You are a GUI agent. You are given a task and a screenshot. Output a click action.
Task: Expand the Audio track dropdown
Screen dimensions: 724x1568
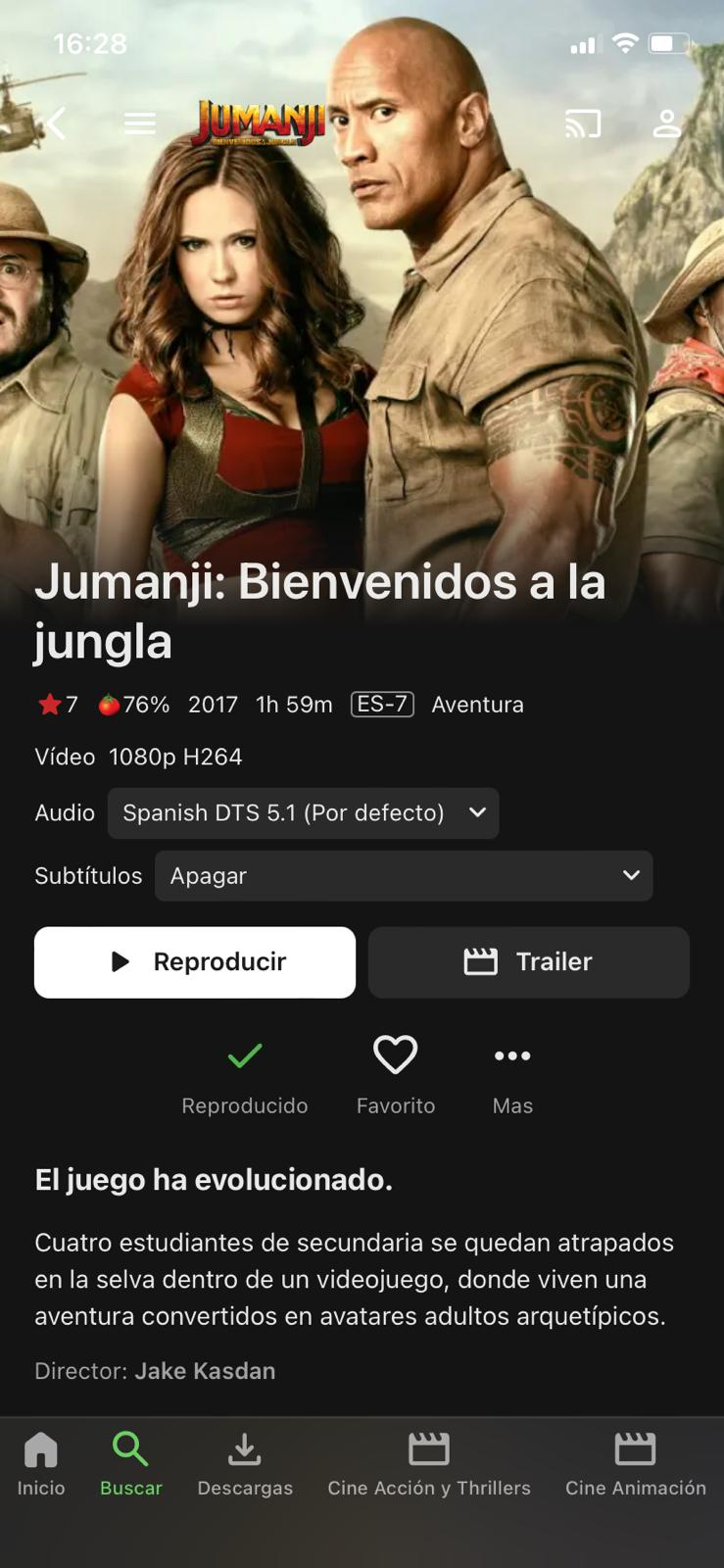(x=303, y=813)
